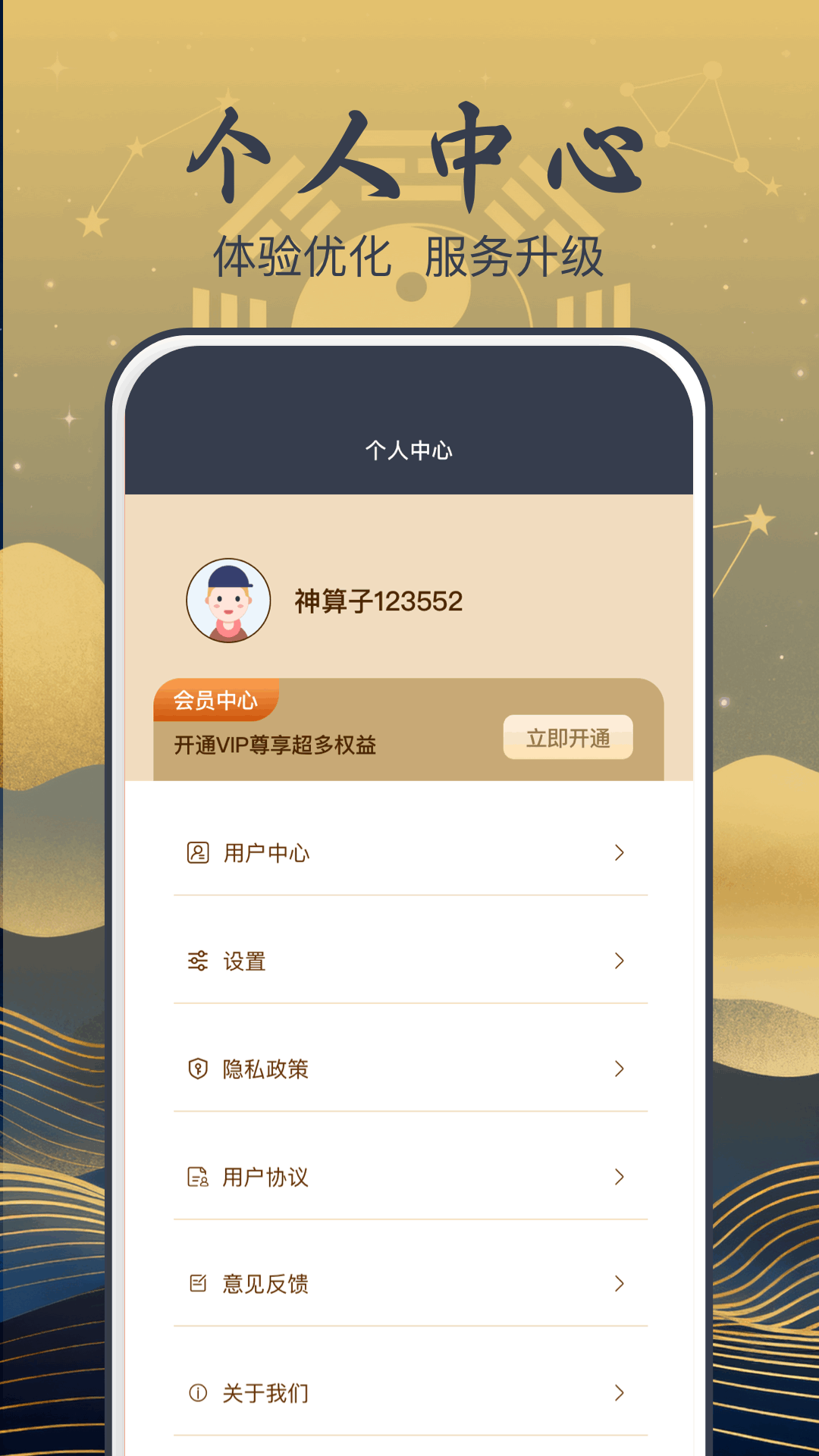Click the 立即开通 VIP button
The image size is (819, 1456).
pos(568,738)
